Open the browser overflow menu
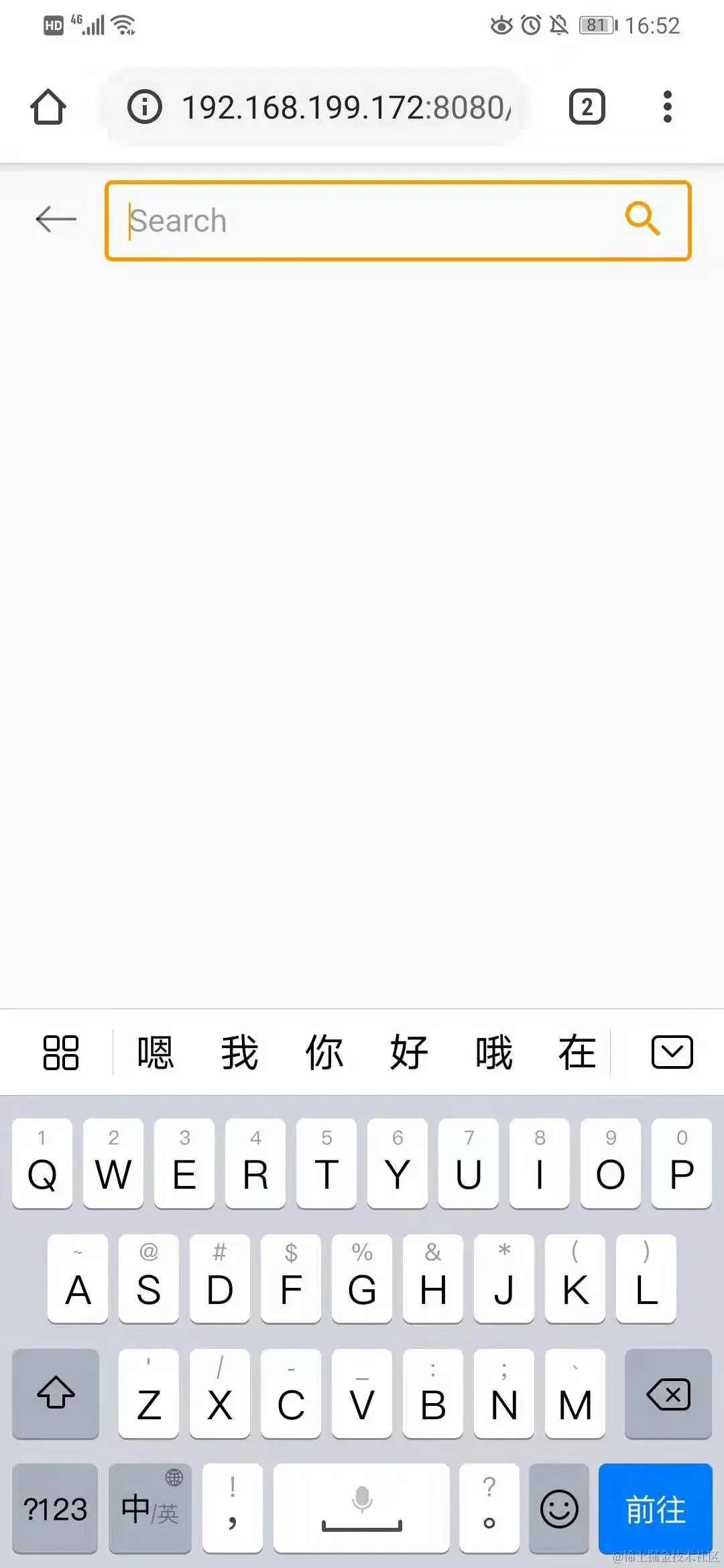The height and width of the screenshot is (1568, 724). pyautogui.click(x=667, y=107)
